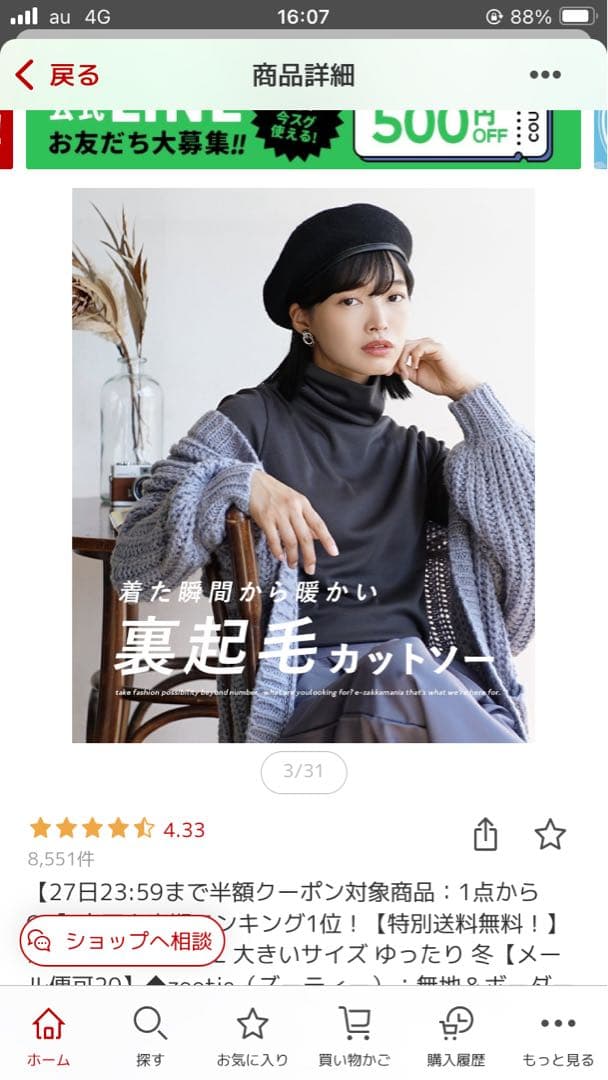View the 裏起毛カットソー product image
Viewport: 608px width, 1080px height.
(303, 465)
